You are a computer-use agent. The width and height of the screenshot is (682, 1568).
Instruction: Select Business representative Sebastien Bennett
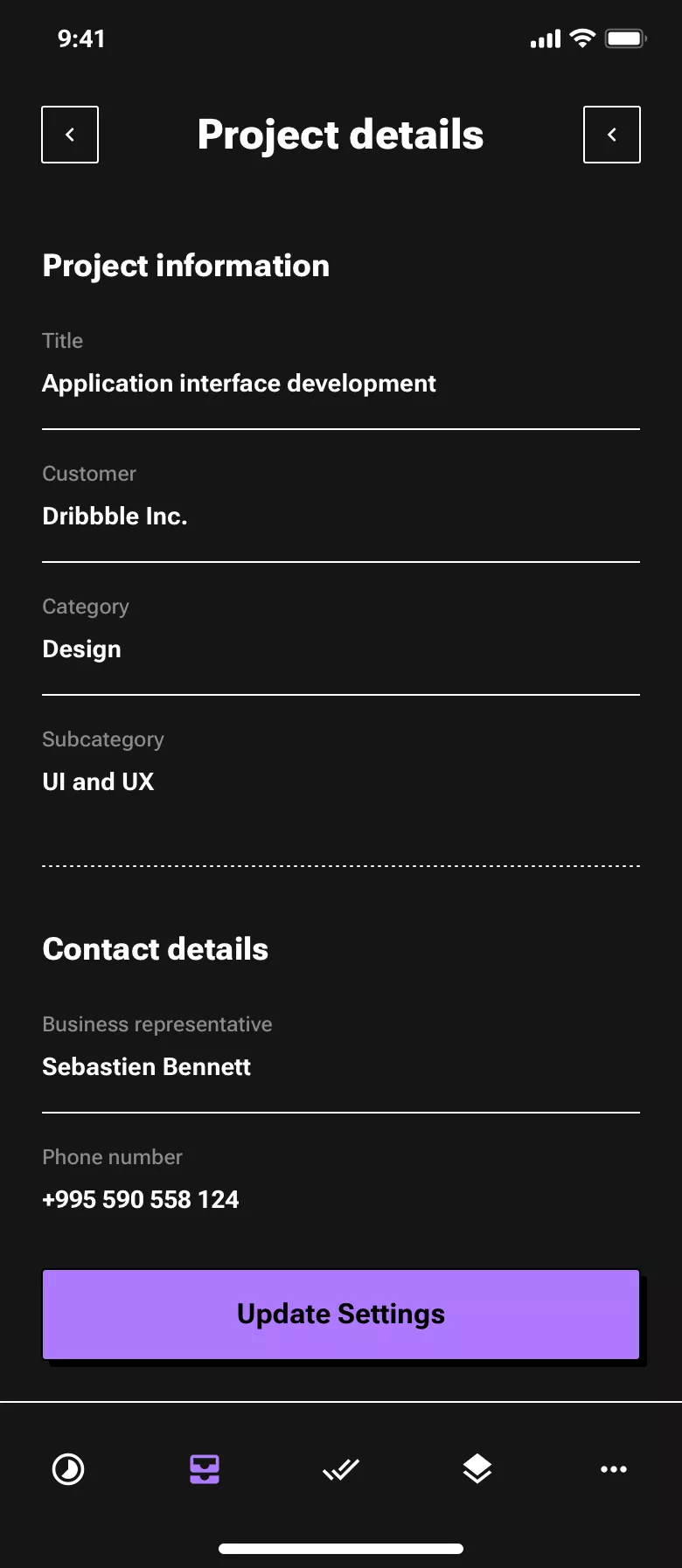[146, 1066]
